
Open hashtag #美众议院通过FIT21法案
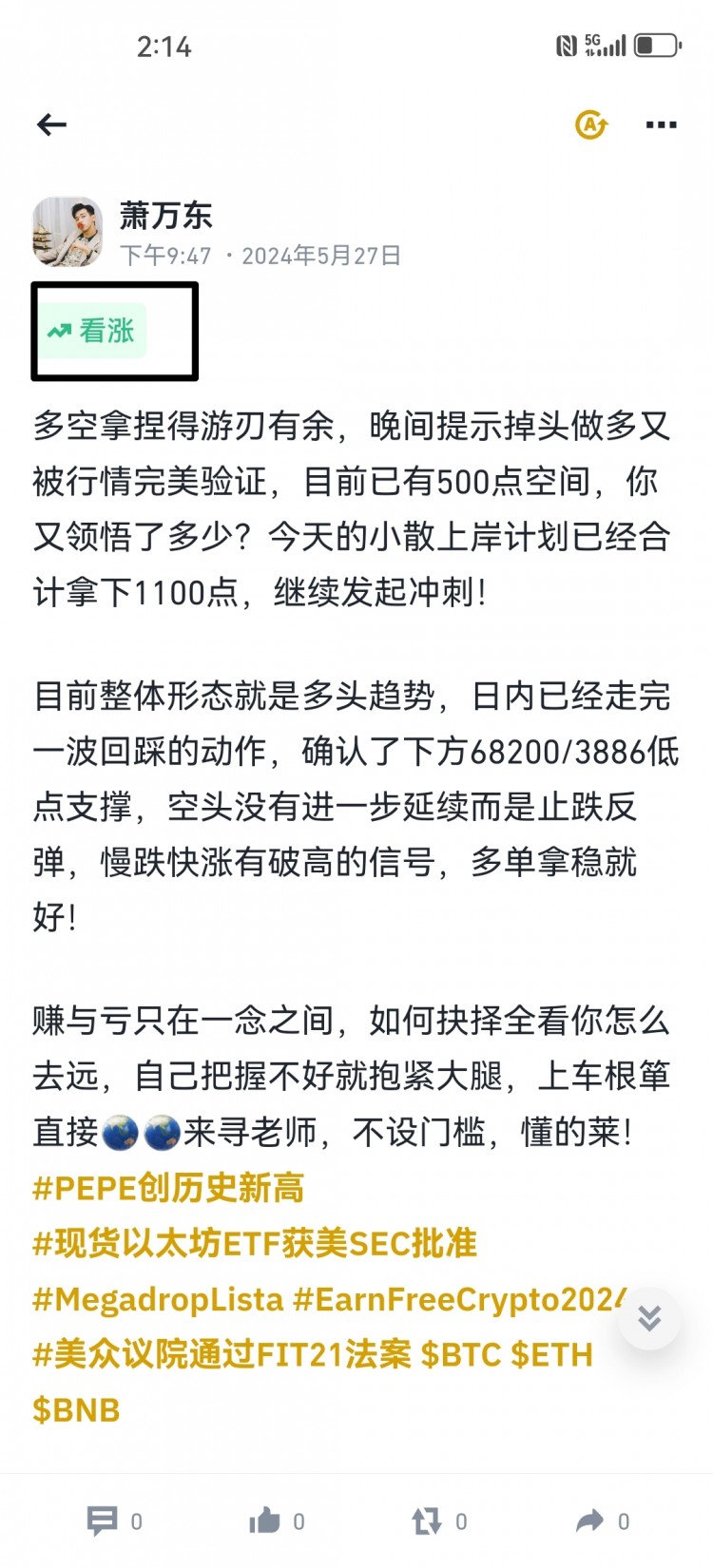point(222,1354)
